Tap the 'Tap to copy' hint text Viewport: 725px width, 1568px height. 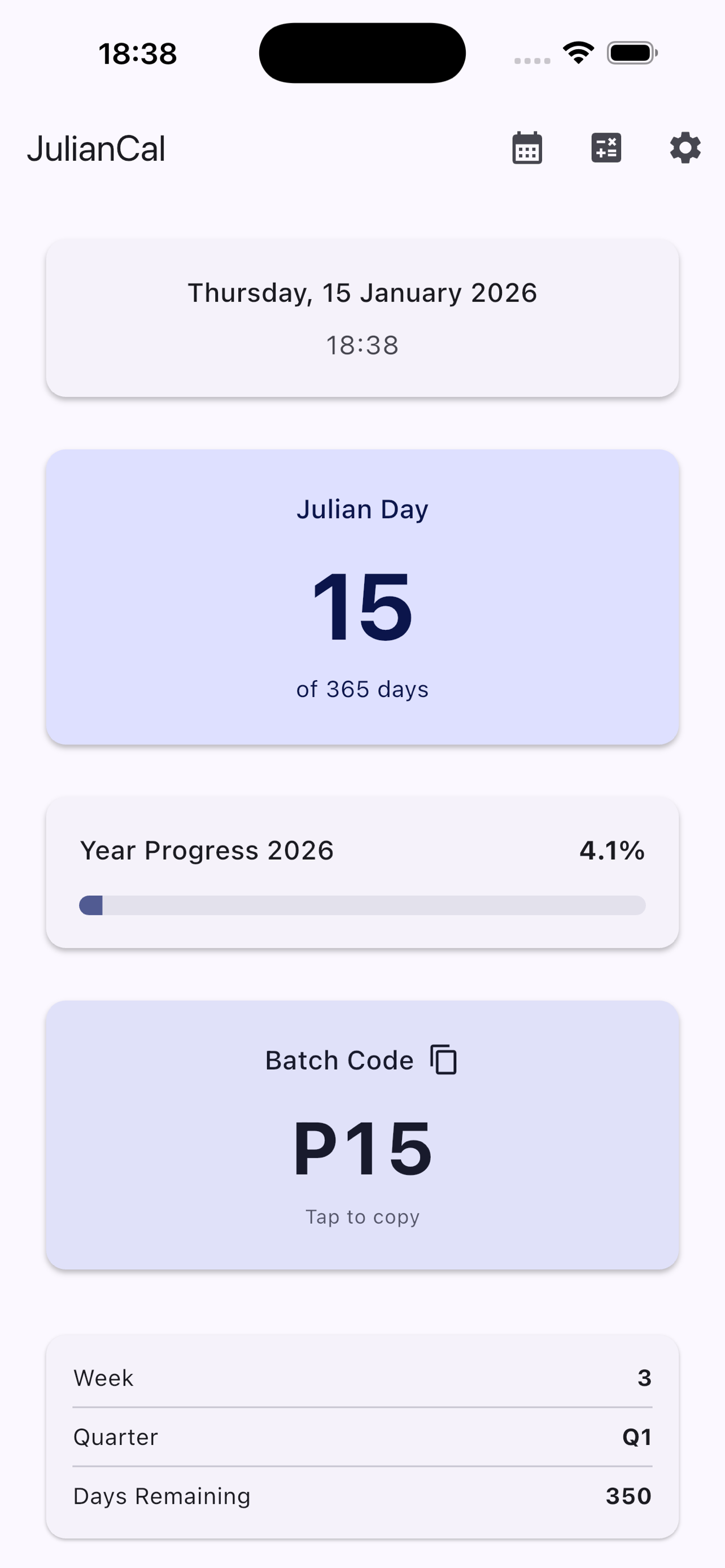tap(361, 1217)
